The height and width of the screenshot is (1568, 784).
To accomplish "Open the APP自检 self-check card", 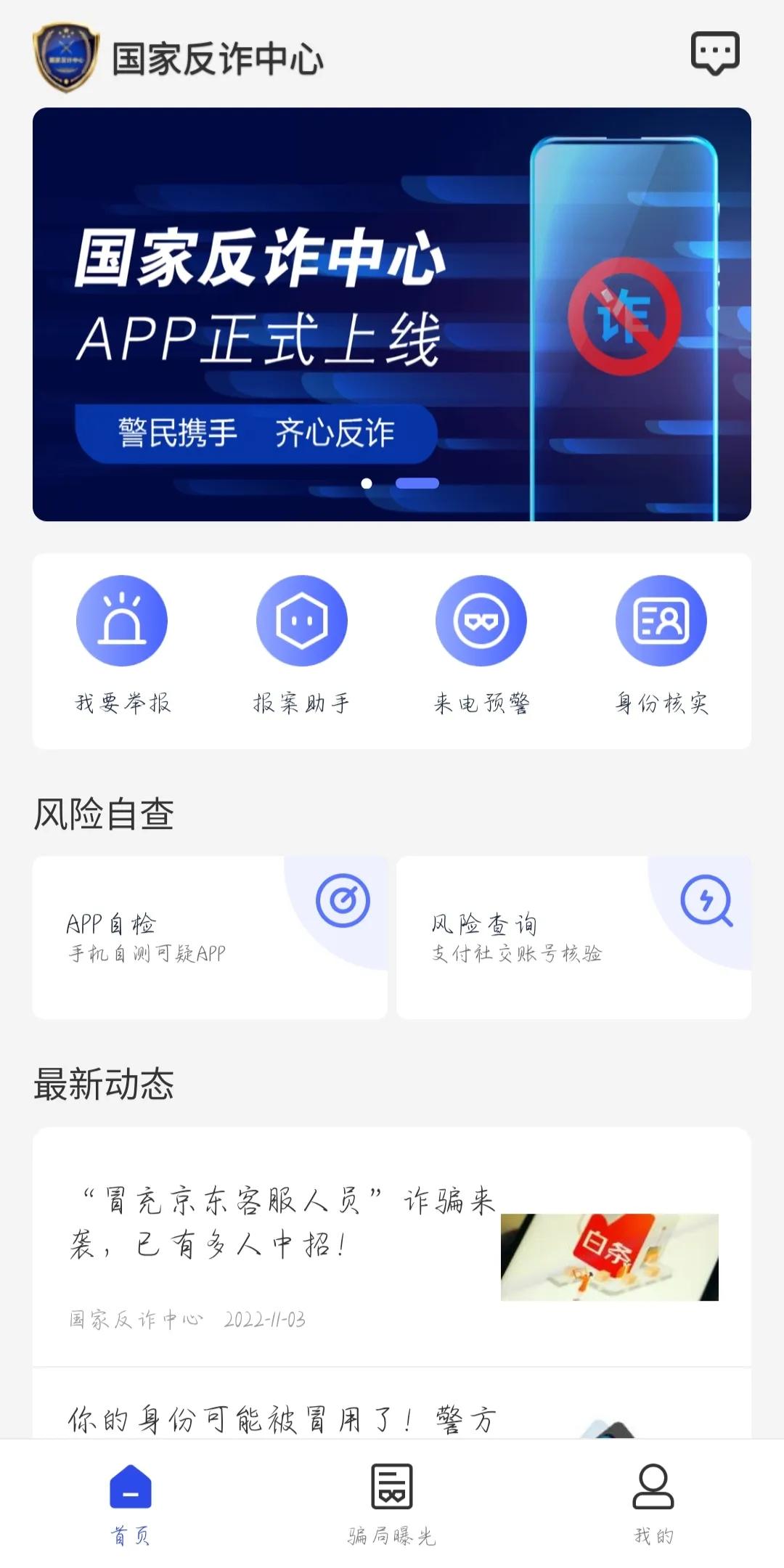I will [211, 936].
